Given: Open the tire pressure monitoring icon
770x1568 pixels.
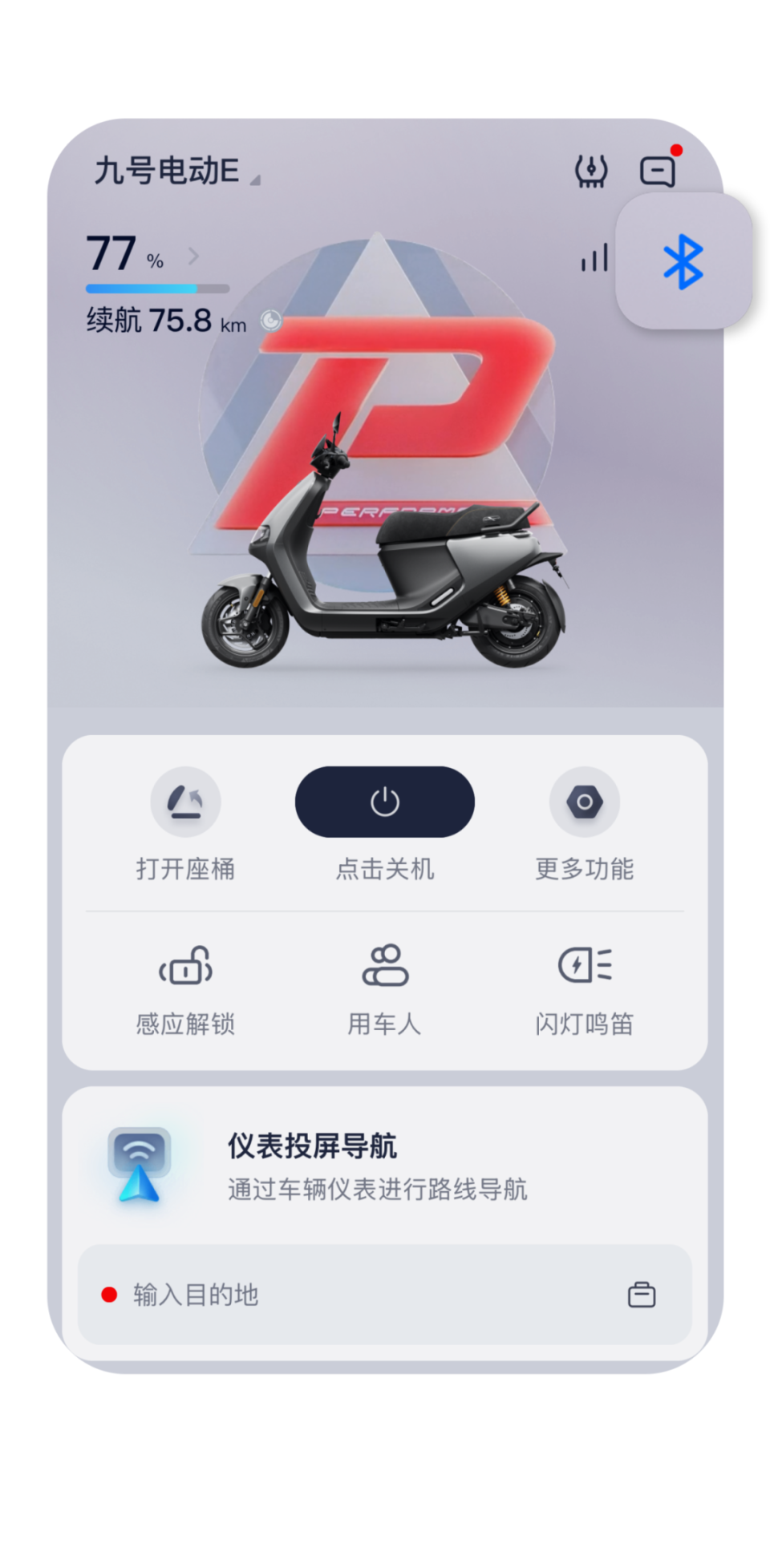Looking at the screenshot, I should [591, 170].
